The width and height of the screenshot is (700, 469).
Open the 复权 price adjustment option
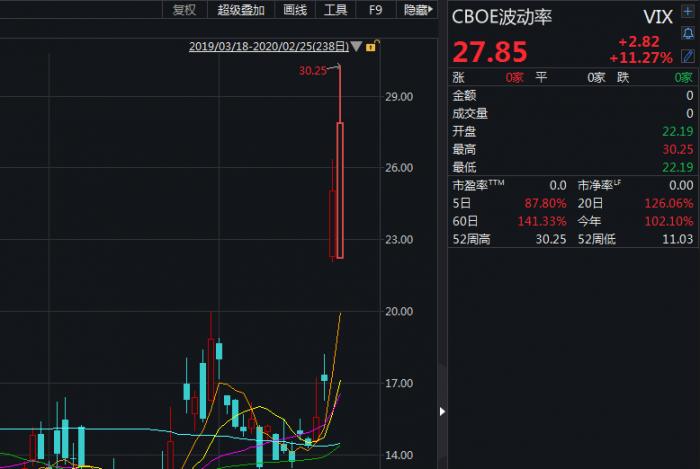[184, 11]
